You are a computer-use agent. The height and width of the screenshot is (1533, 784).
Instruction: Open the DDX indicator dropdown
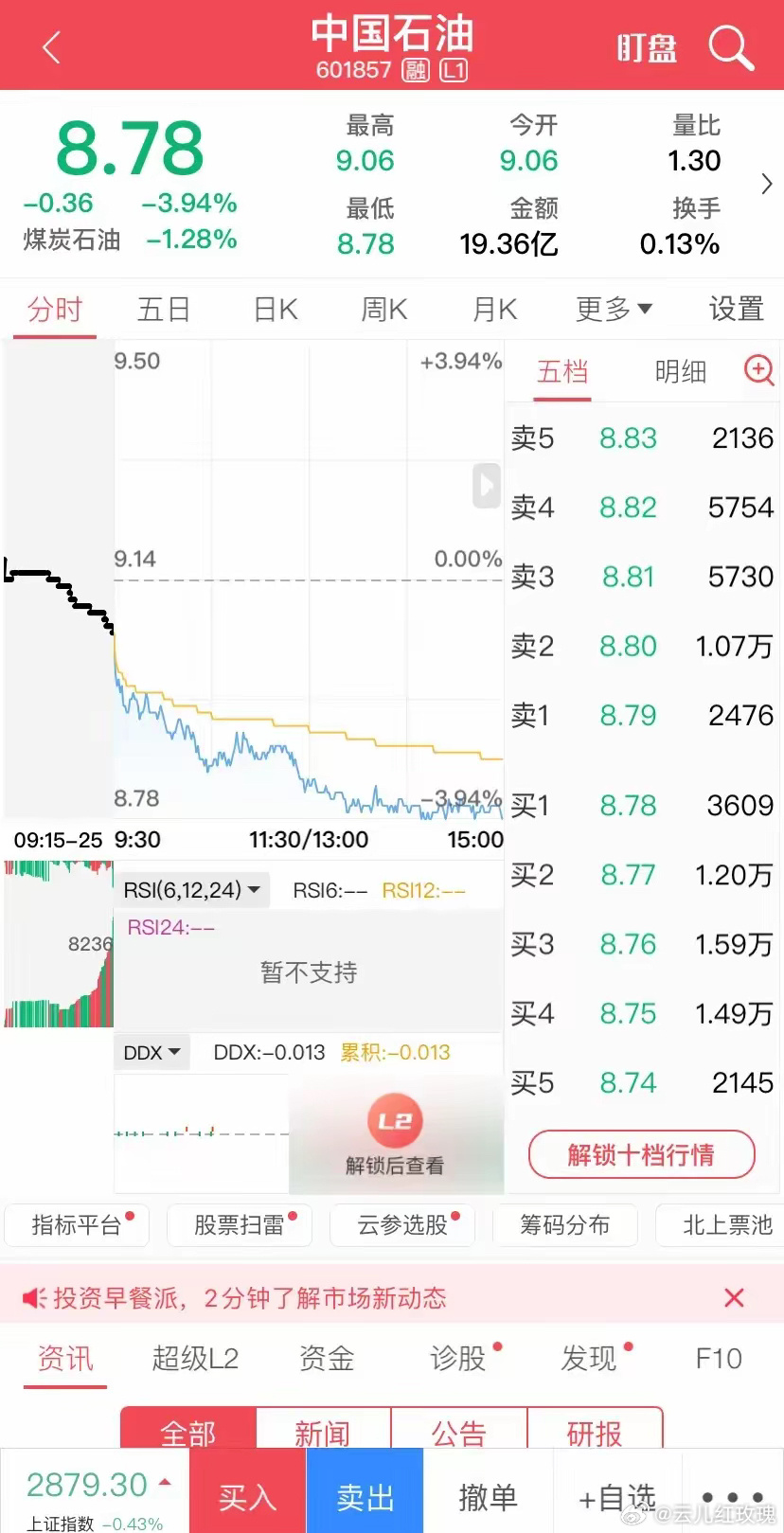point(152,1053)
